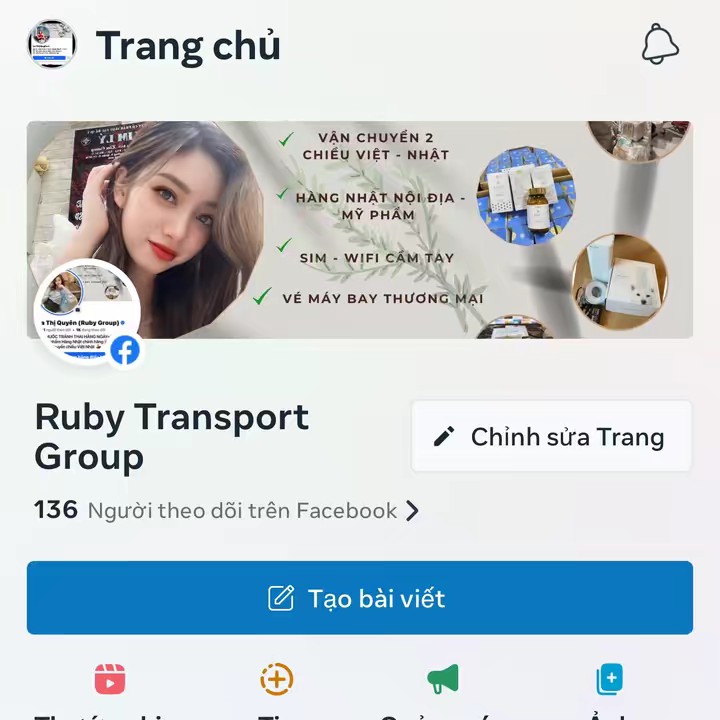Tap the profile avatar beside Trang chủ
This screenshot has width=720, height=720.
tap(52, 45)
